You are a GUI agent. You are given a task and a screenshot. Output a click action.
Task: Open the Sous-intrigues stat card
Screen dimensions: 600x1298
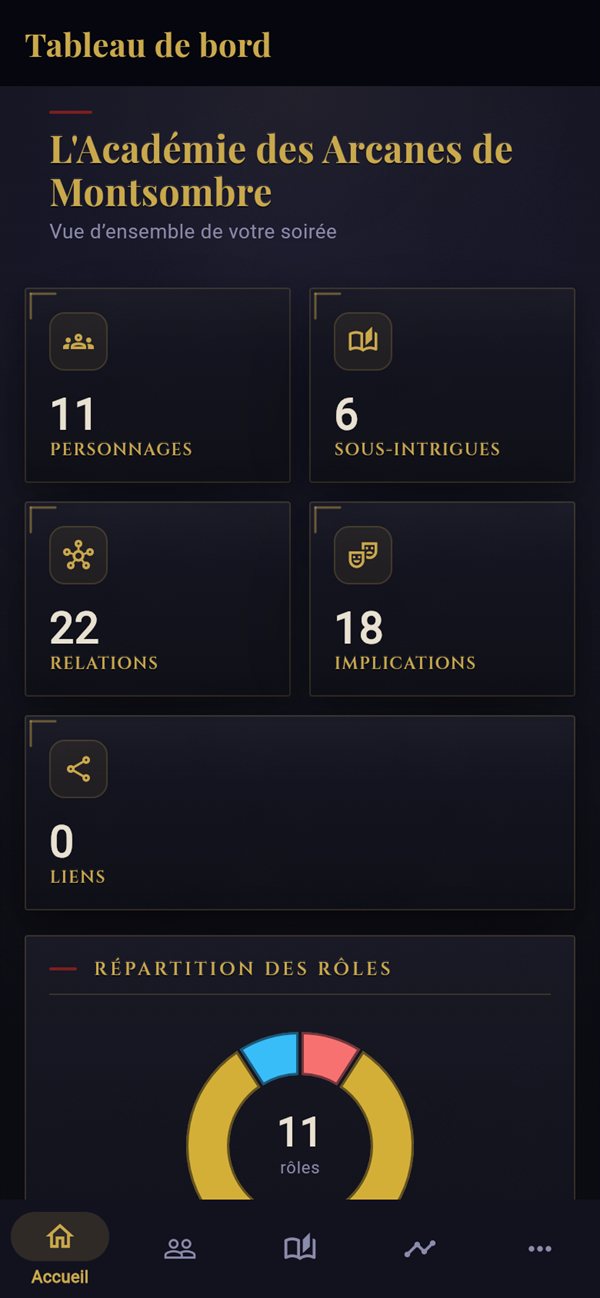tap(442, 385)
